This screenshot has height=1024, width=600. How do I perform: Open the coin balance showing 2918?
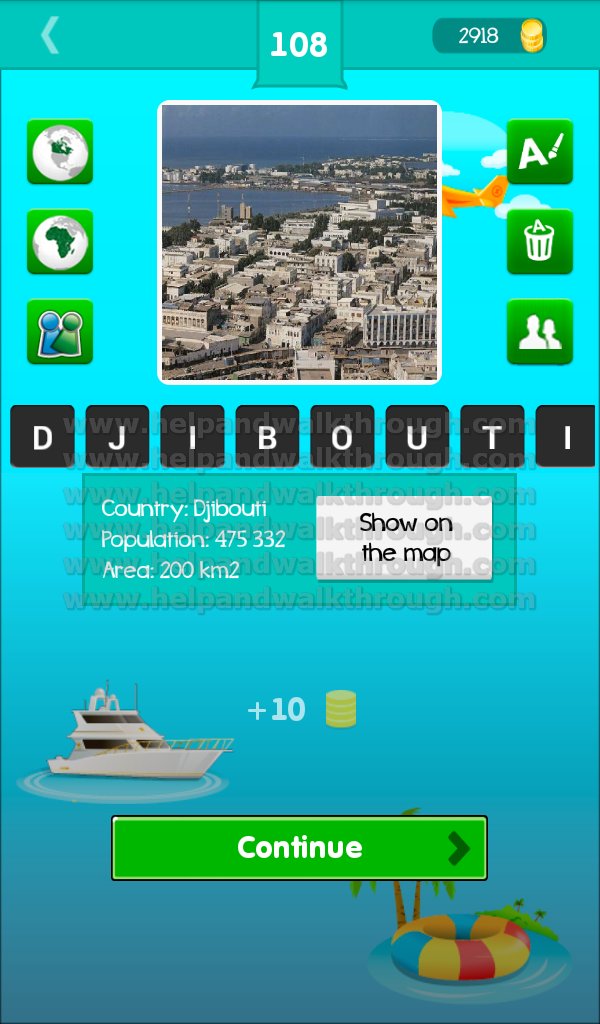pyautogui.click(x=489, y=35)
